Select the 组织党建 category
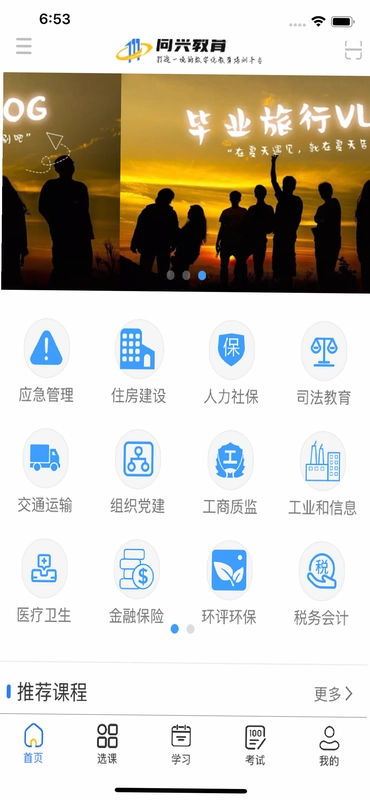Screen dimensions: 370x800 (x=138, y=473)
